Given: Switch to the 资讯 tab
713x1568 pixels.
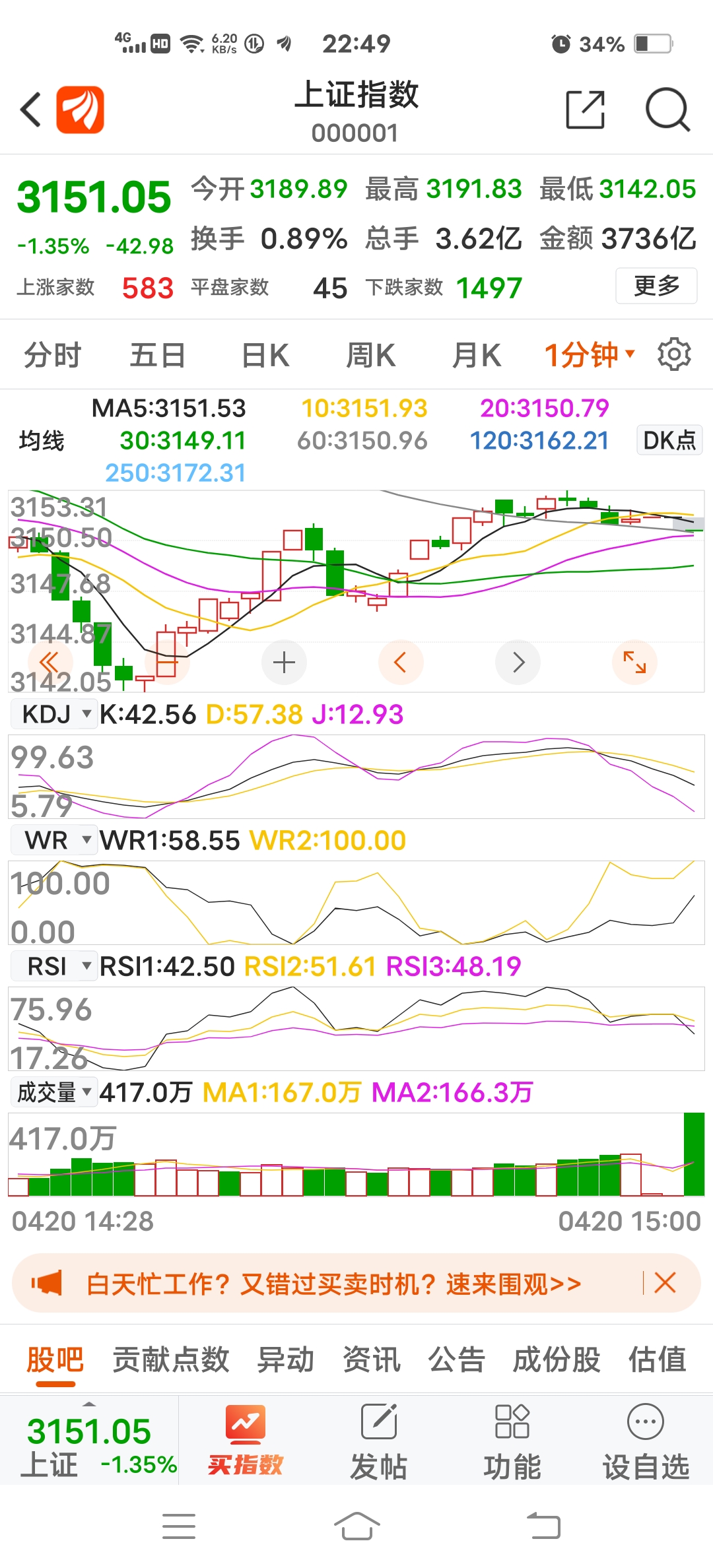Looking at the screenshot, I should 372,1359.
